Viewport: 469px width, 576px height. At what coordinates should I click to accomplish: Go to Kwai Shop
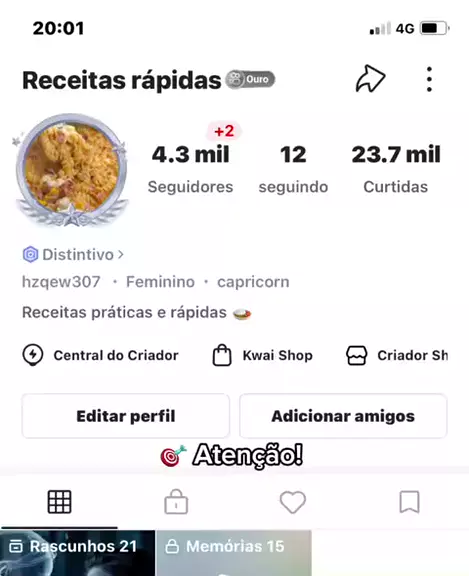[x=263, y=355]
